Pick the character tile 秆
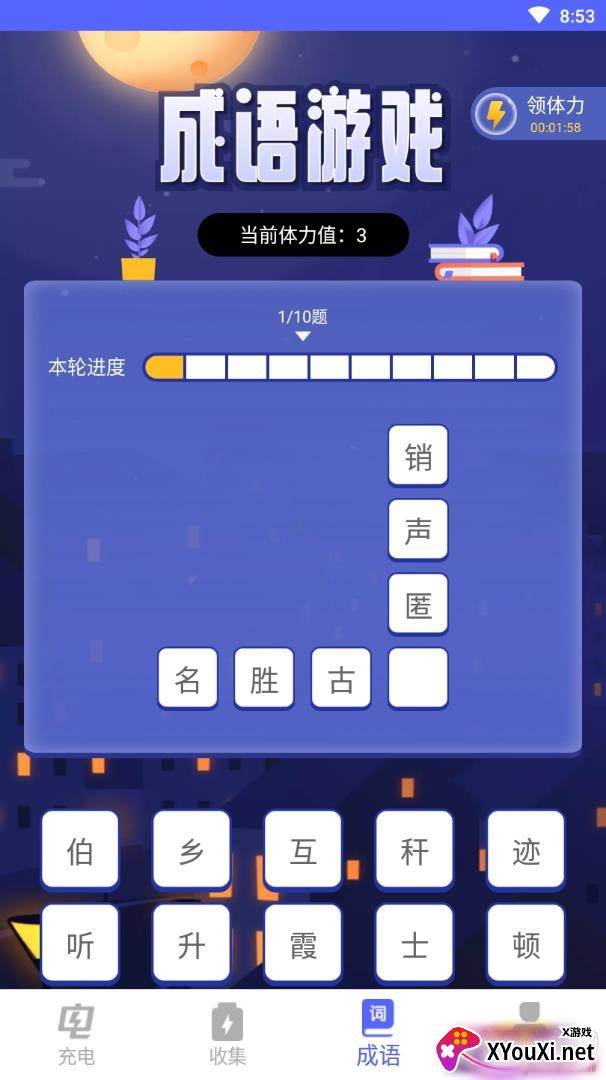 click(x=415, y=849)
